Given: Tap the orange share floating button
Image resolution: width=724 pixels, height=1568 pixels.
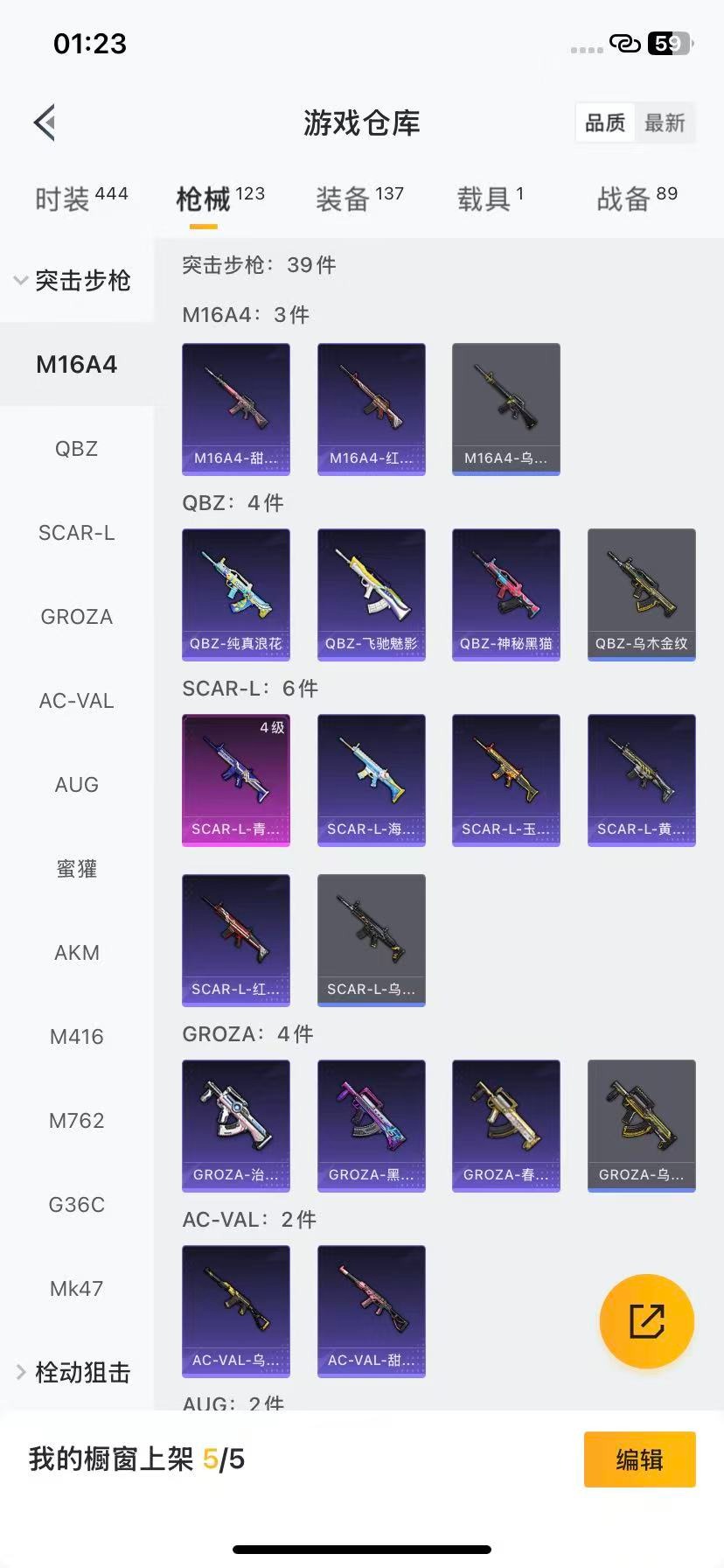Looking at the screenshot, I should pos(647,1321).
